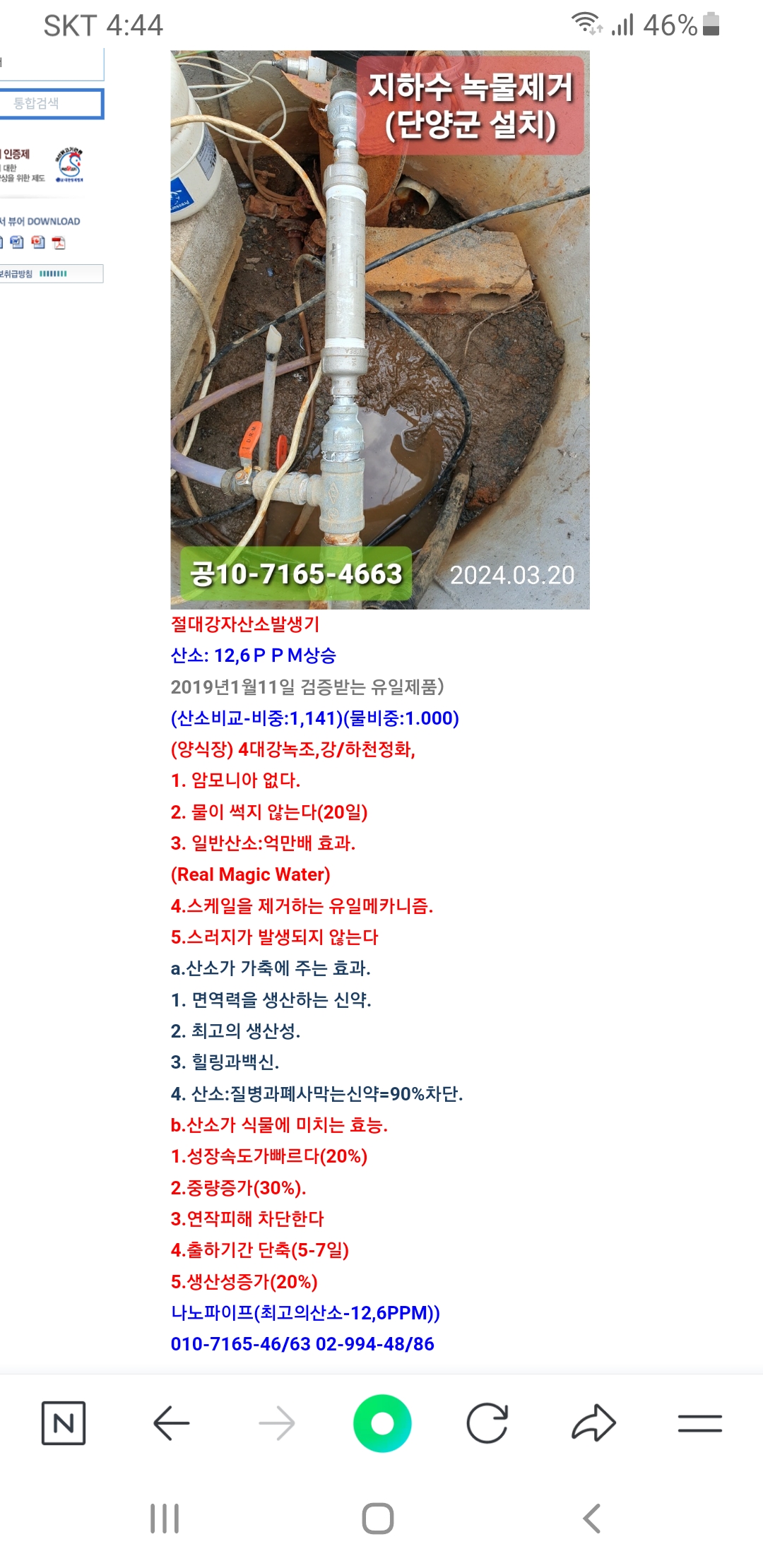
Task: Open the Naver home N icon
Action: (64, 1423)
